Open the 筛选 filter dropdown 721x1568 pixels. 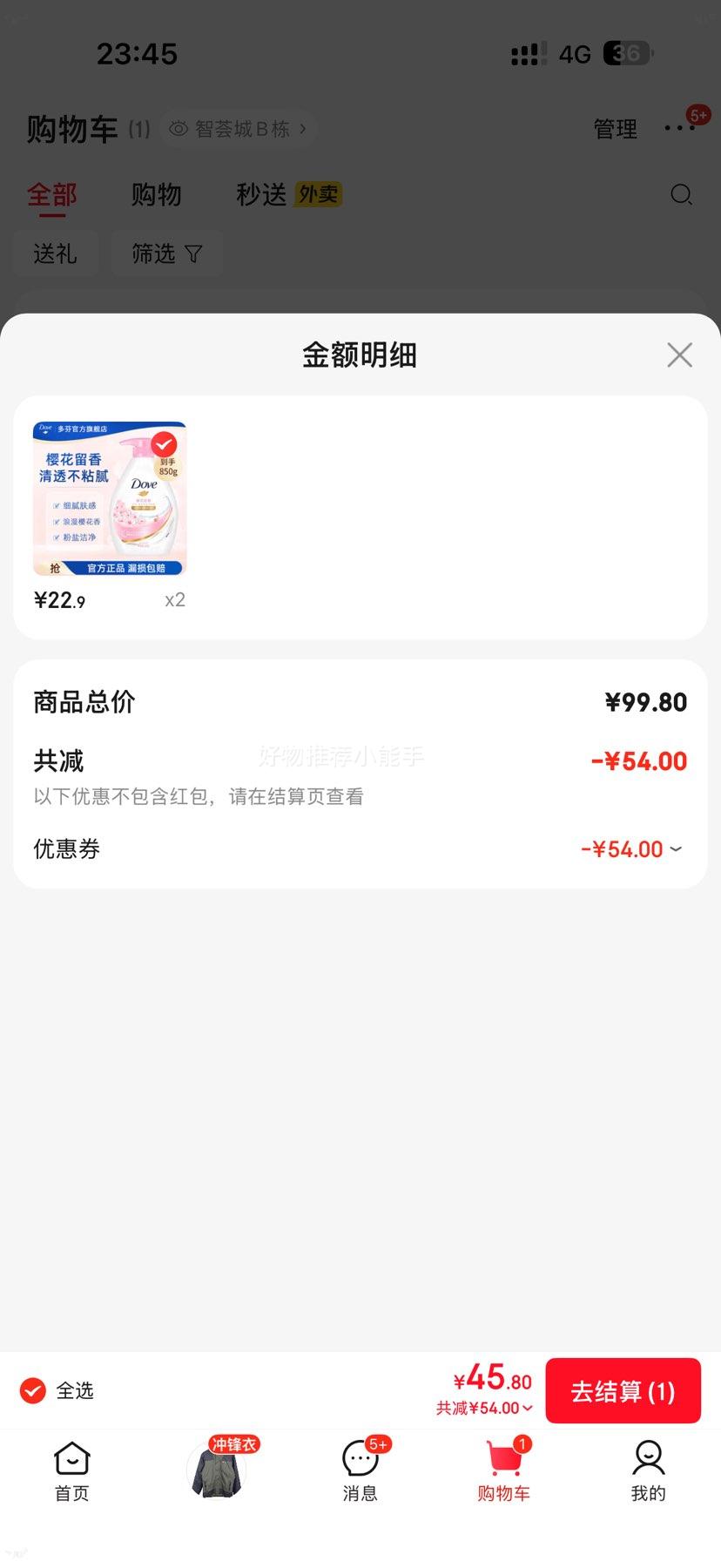click(x=167, y=253)
